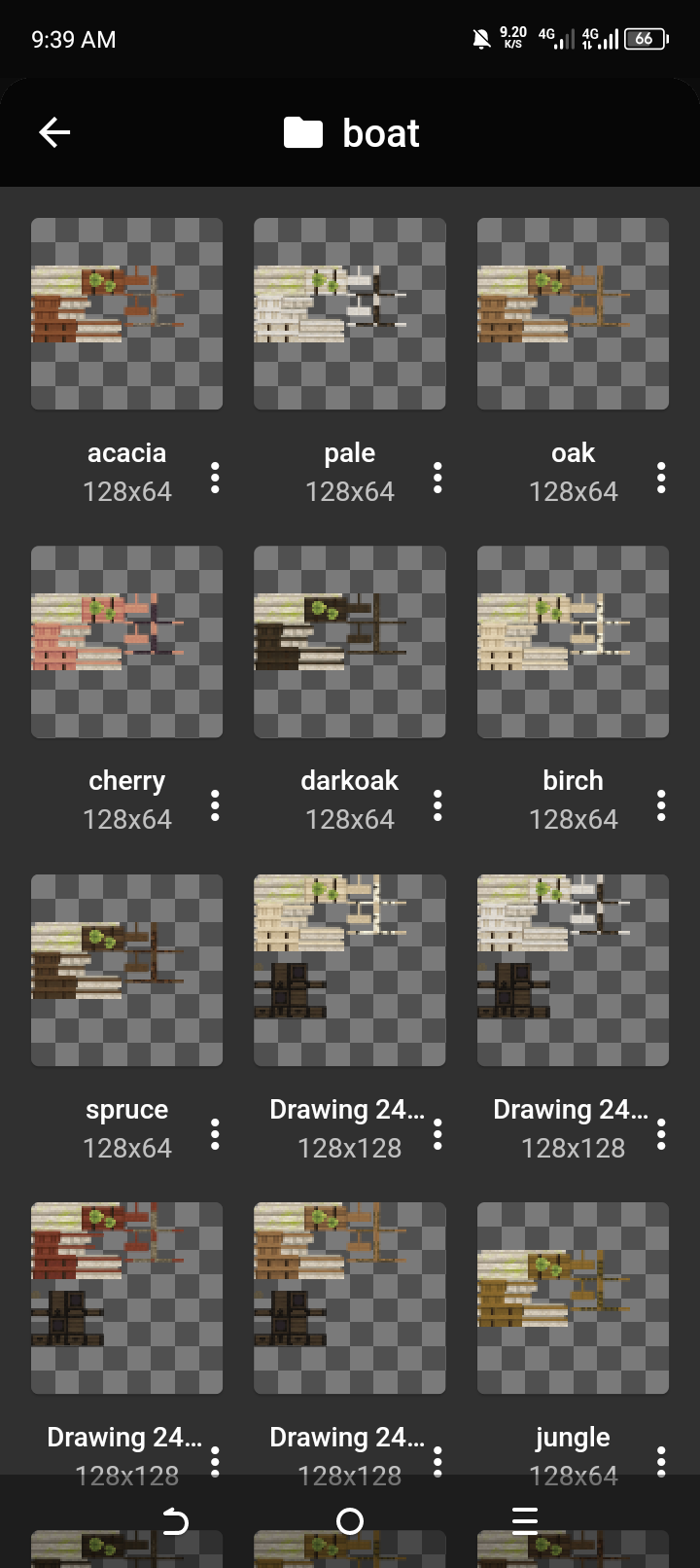Open the acacia boat image
700x1568 pixels.
pos(126,313)
